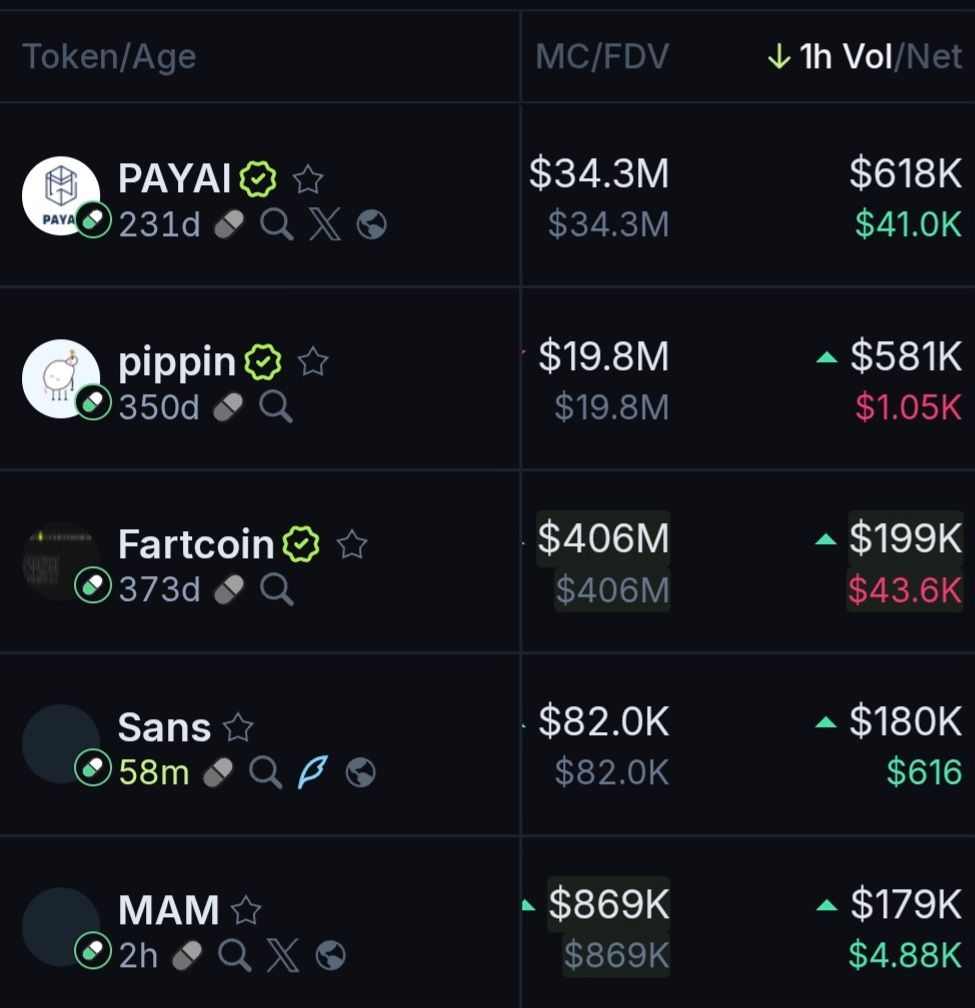Open PAYAI's X profile link
This screenshot has width=975, height=1008.
325,225
